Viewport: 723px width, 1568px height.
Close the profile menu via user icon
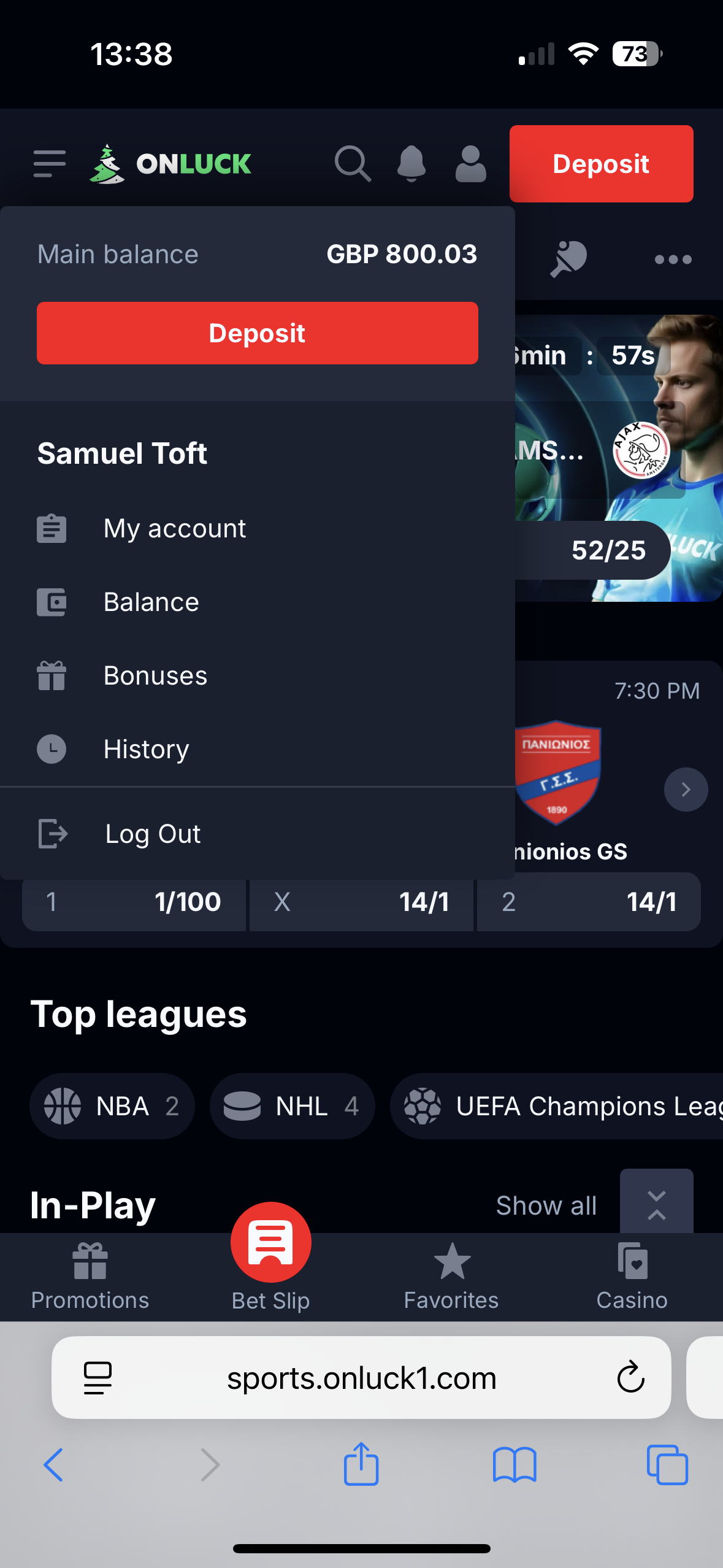coord(470,164)
